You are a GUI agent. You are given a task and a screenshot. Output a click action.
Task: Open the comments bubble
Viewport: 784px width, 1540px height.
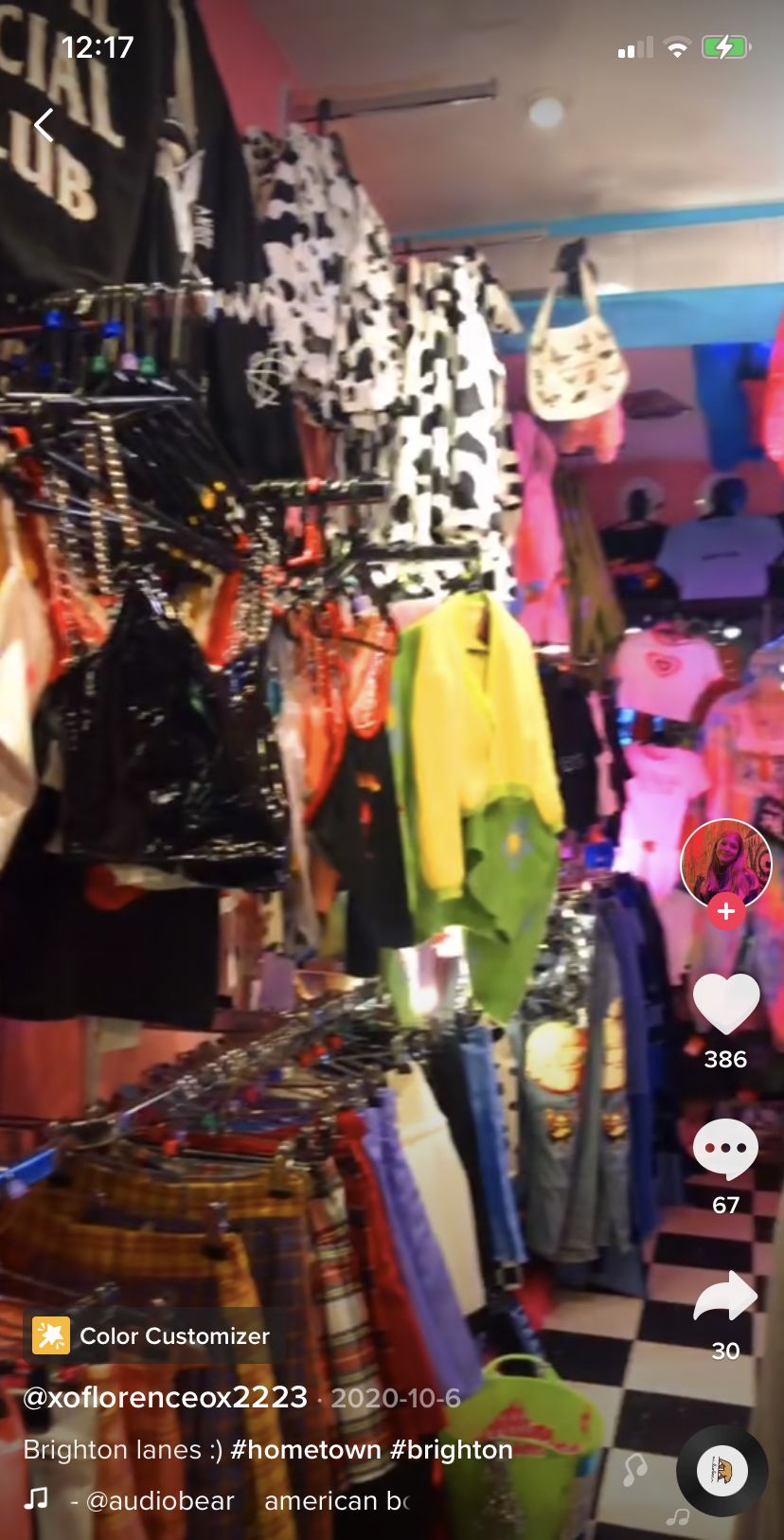click(x=725, y=1148)
